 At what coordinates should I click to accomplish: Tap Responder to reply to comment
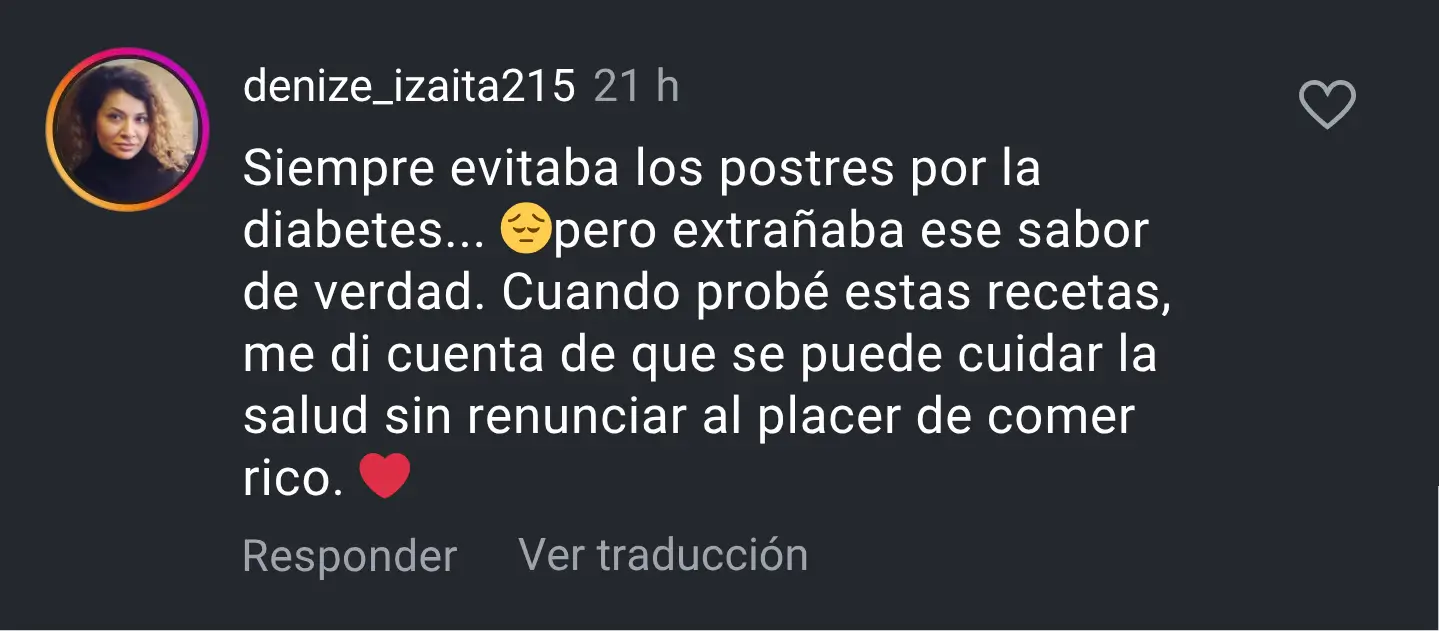(349, 555)
